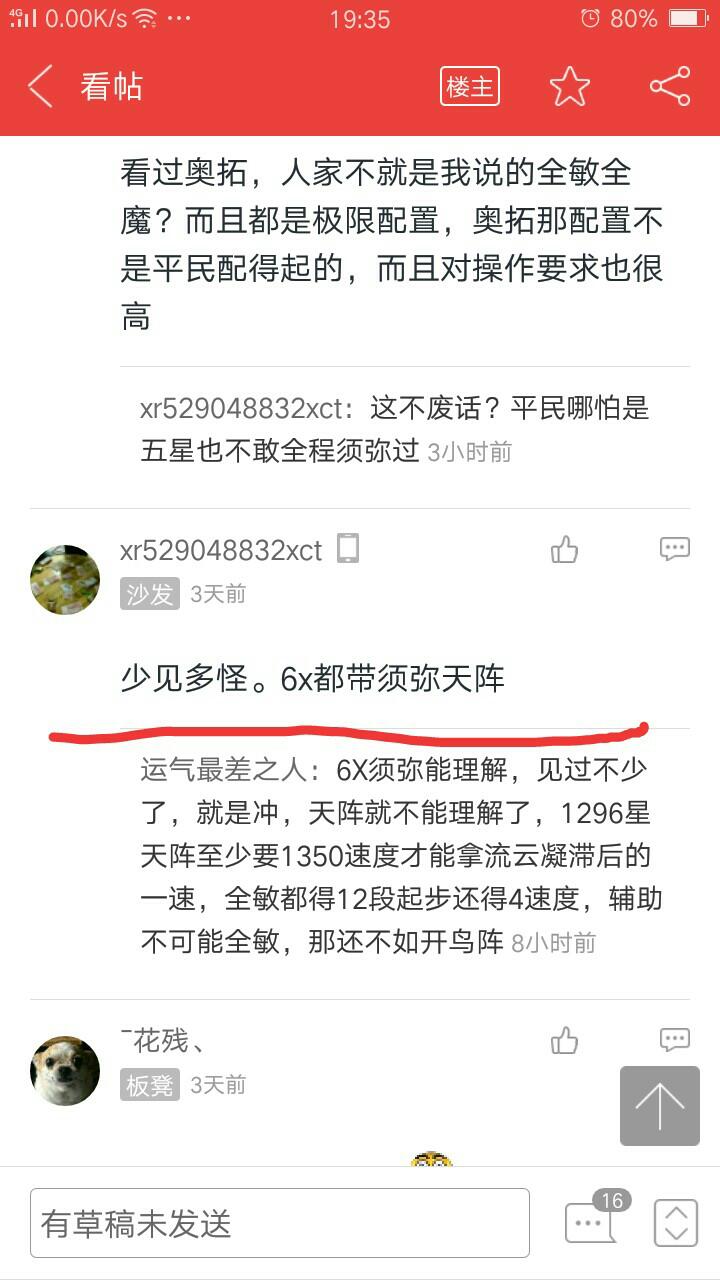This screenshot has height=1280, width=720.
Task: Open 花残's dog avatar profile
Action: (65, 1070)
